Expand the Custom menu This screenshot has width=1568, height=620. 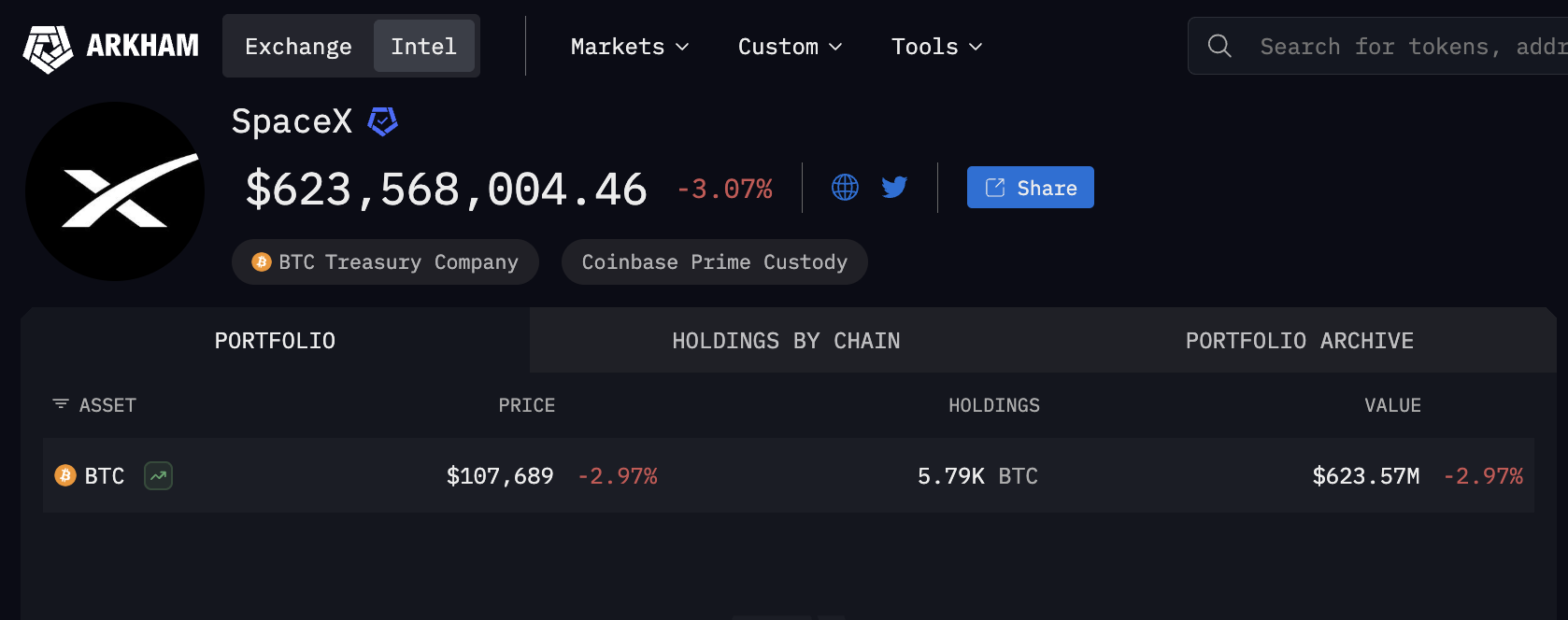coord(790,47)
